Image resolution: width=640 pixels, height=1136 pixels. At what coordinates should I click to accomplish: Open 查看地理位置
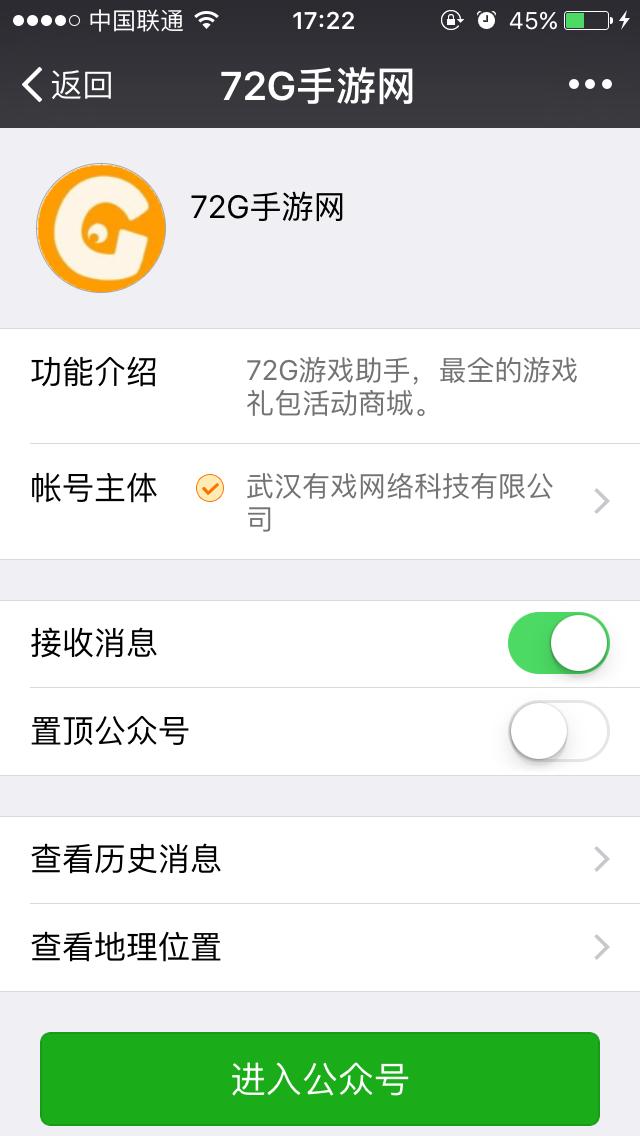pyautogui.click(x=320, y=947)
